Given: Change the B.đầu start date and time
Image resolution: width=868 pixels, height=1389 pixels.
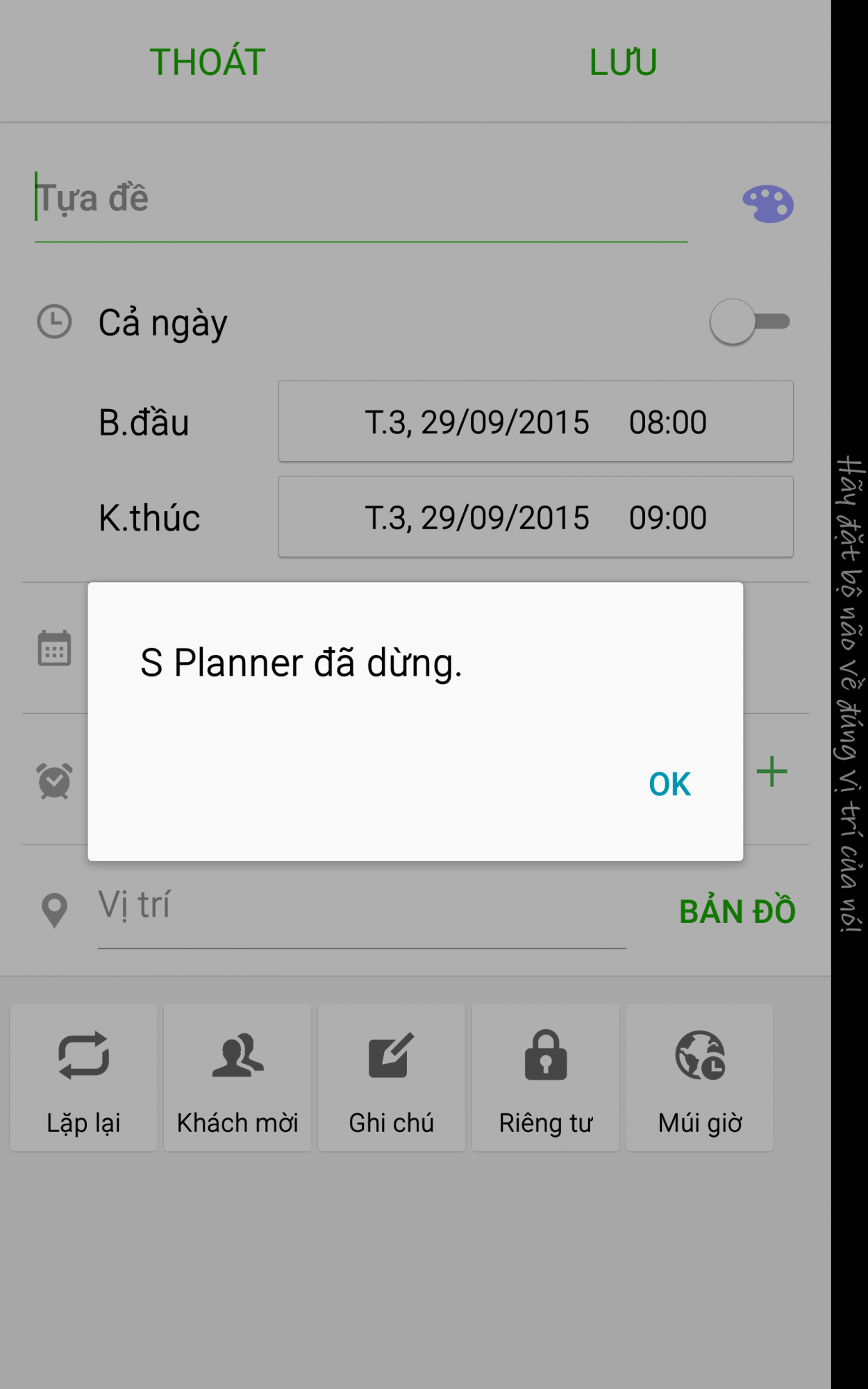Looking at the screenshot, I should (535, 422).
